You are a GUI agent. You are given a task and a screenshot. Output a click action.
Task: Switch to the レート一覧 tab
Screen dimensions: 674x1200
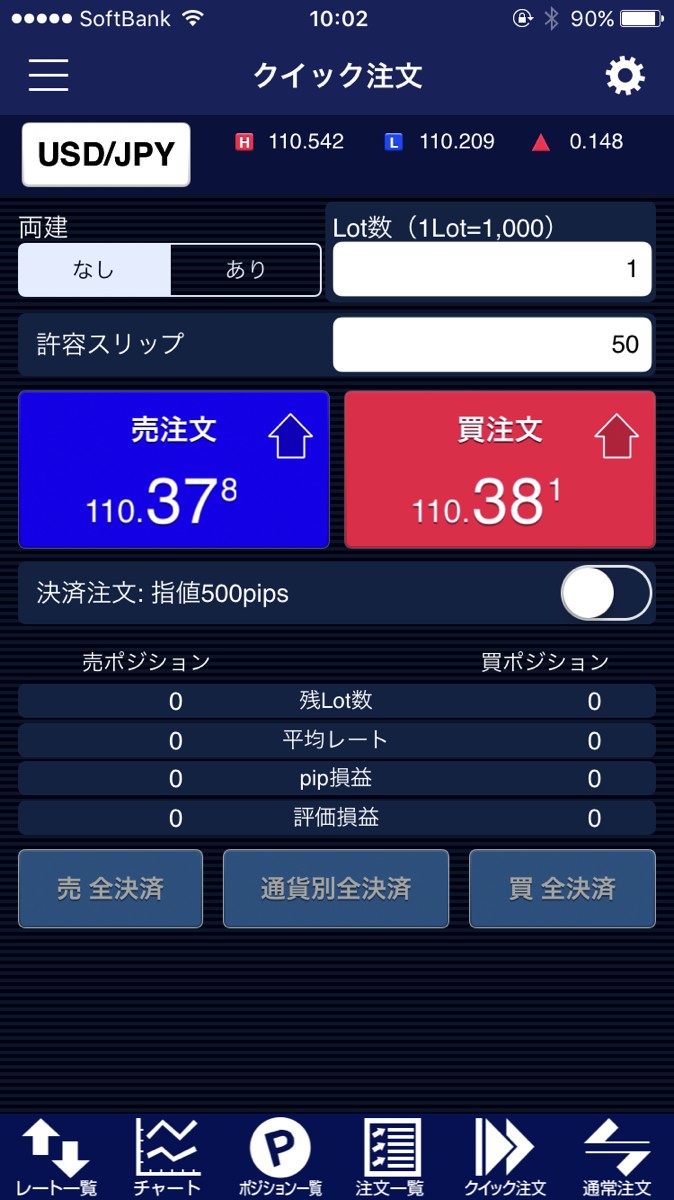(58, 1157)
